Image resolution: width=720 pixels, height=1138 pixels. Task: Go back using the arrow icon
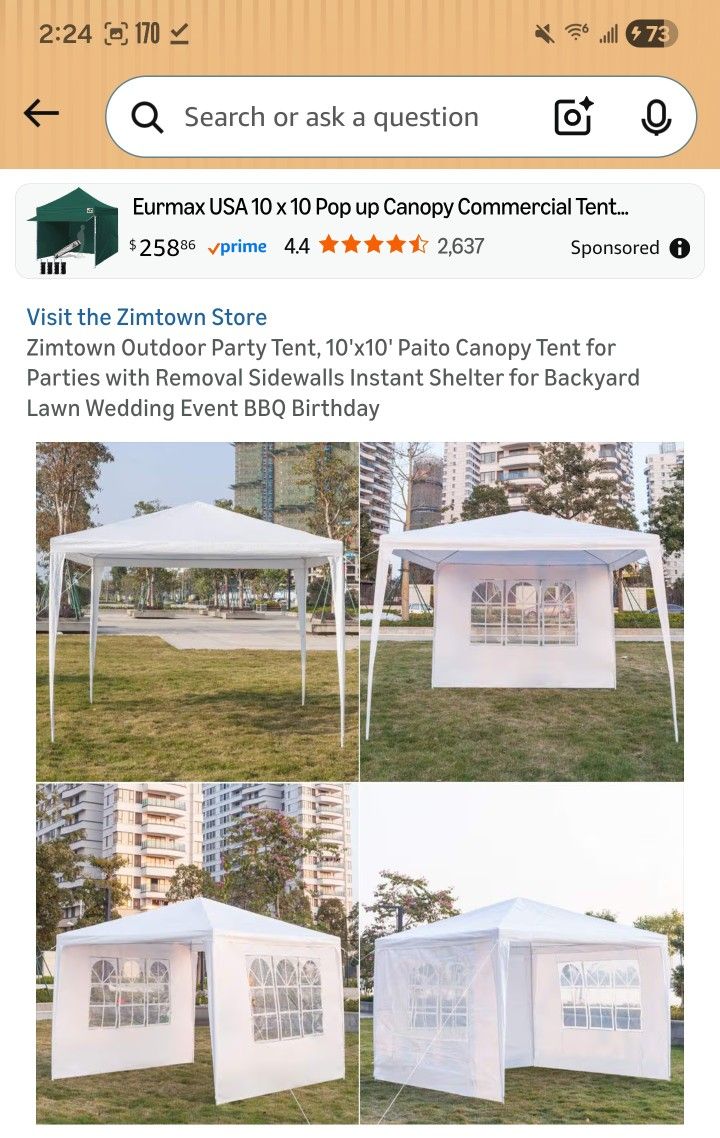(41, 113)
